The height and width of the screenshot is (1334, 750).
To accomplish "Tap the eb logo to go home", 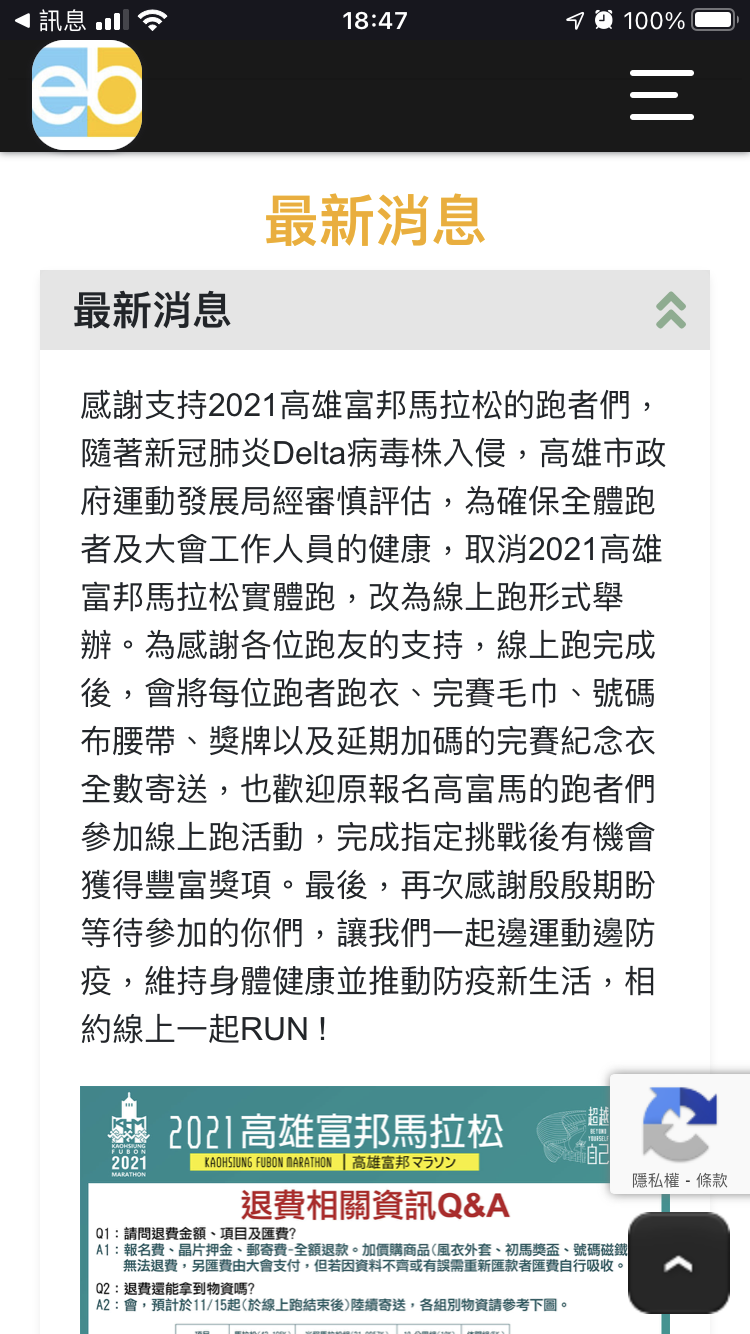I will tap(87, 95).
